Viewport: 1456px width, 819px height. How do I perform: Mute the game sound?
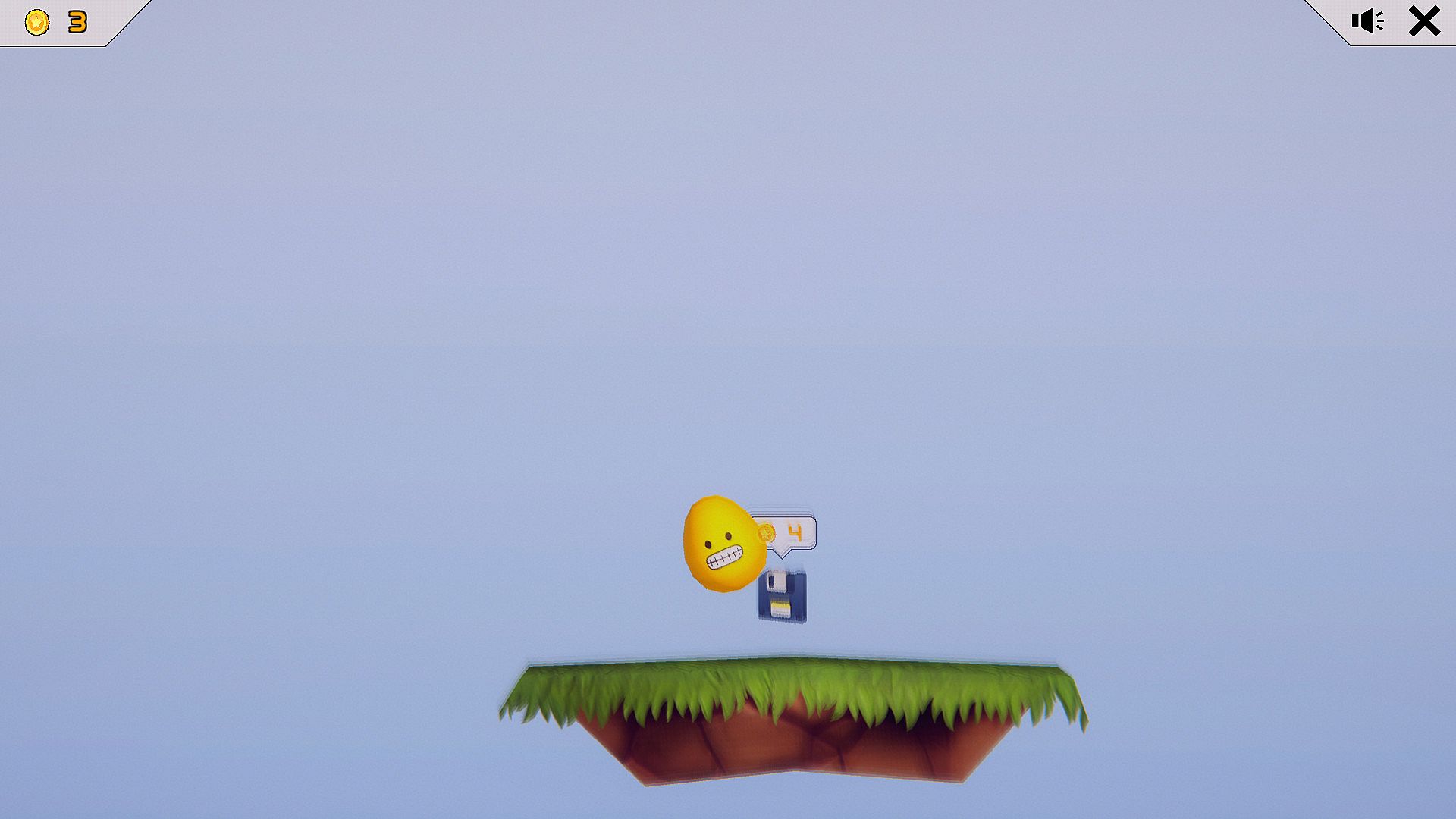[x=1367, y=21]
